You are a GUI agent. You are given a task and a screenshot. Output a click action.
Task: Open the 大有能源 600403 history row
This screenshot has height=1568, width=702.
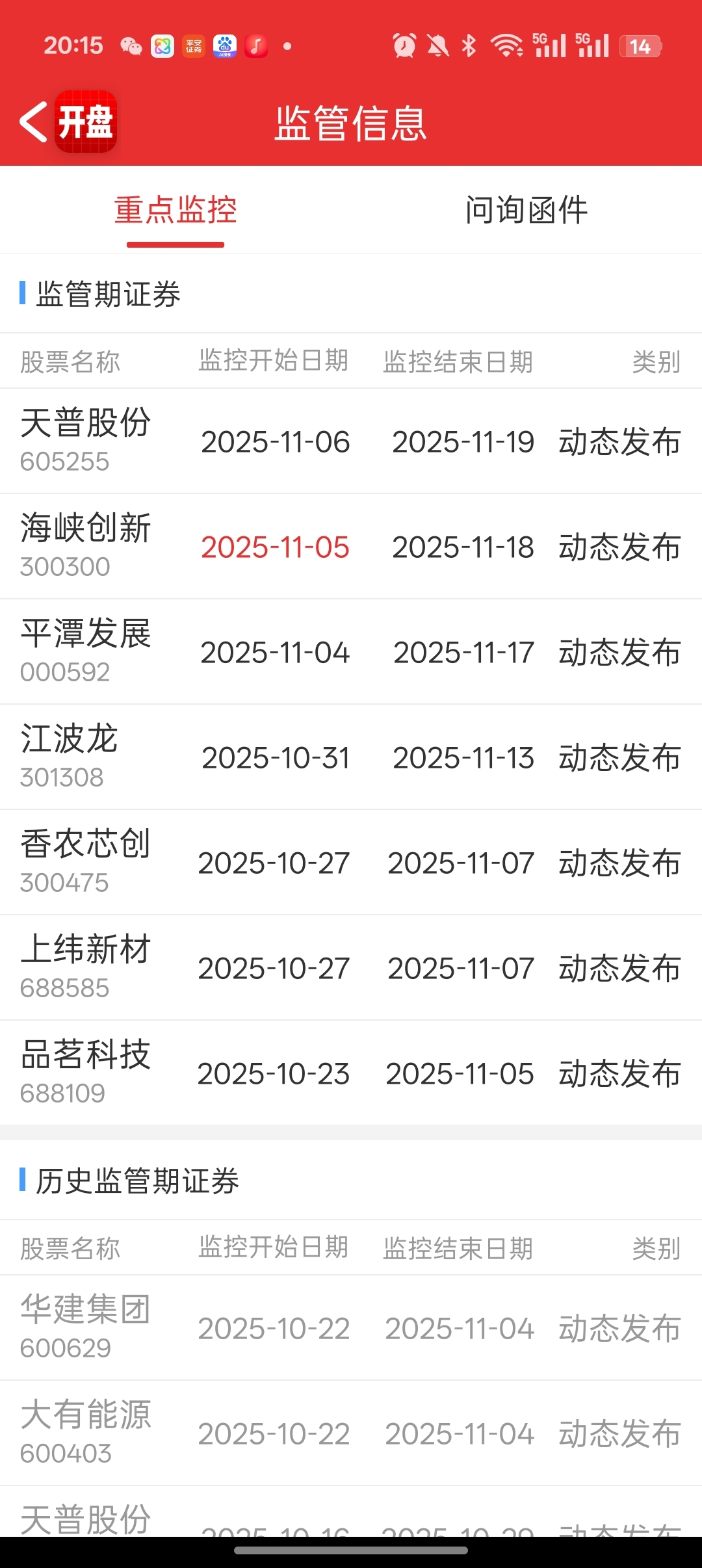351,1433
